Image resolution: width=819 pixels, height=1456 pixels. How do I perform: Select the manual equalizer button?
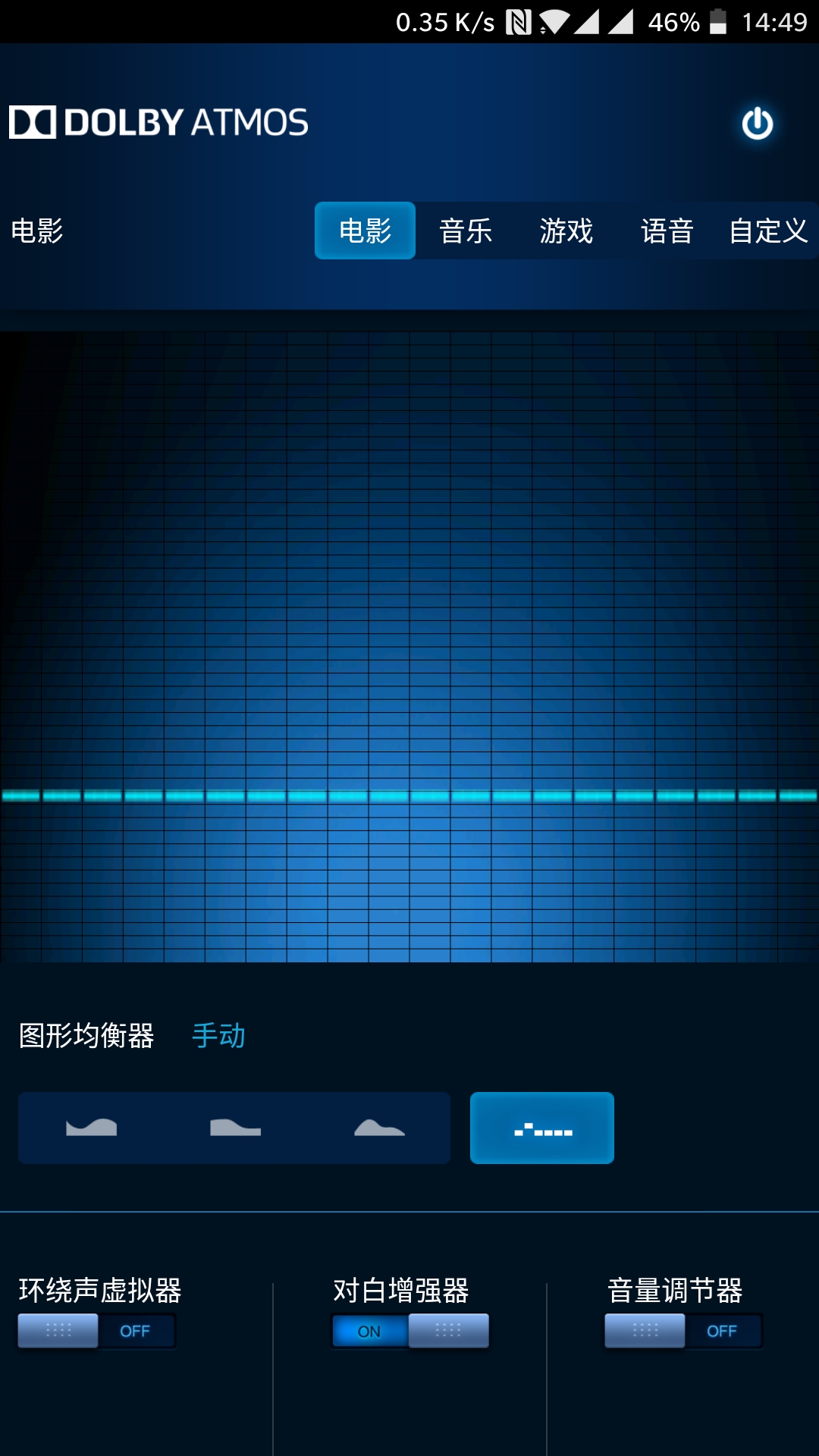tap(542, 1128)
